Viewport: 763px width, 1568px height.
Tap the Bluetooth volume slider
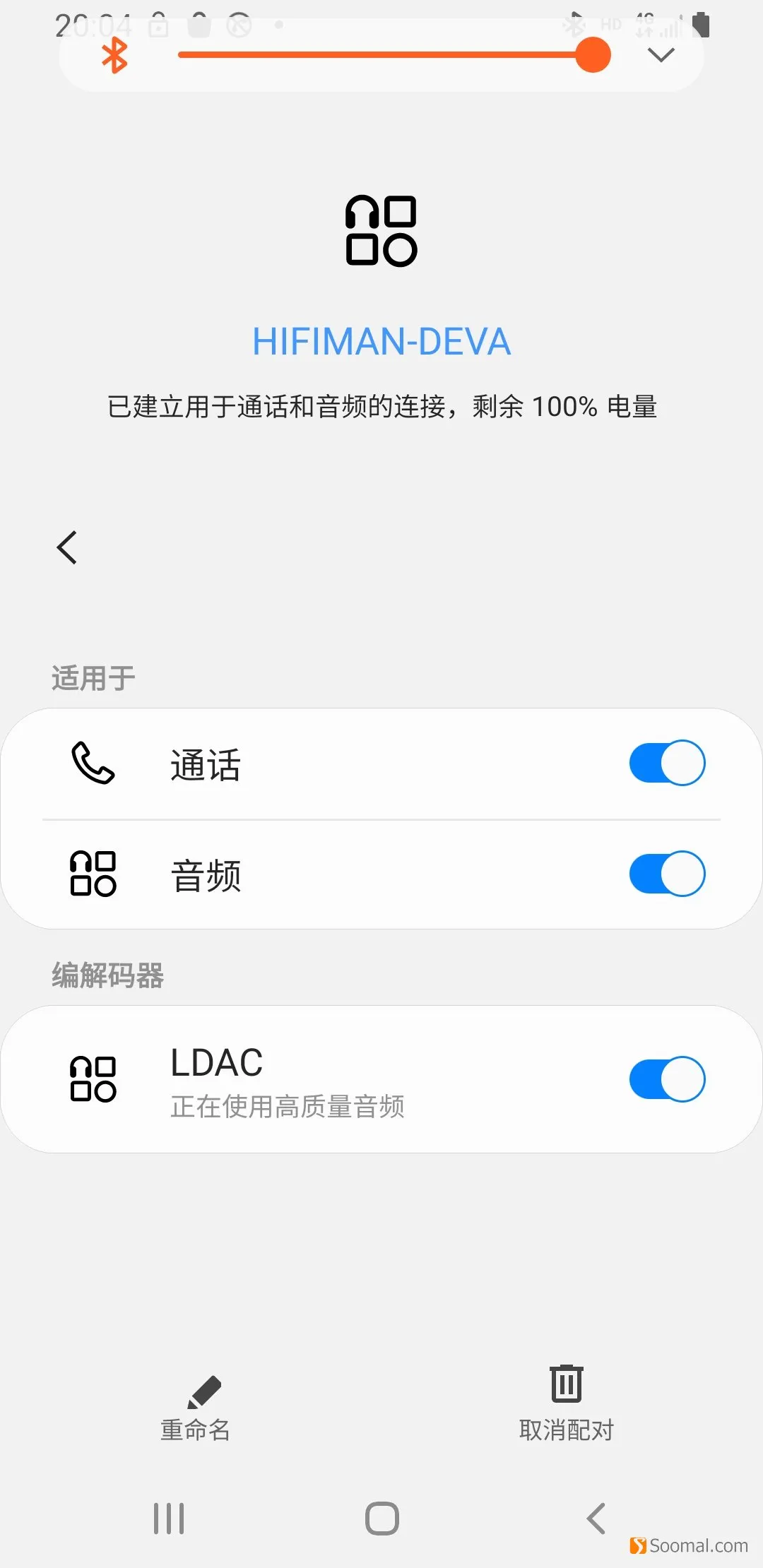(x=394, y=55)
